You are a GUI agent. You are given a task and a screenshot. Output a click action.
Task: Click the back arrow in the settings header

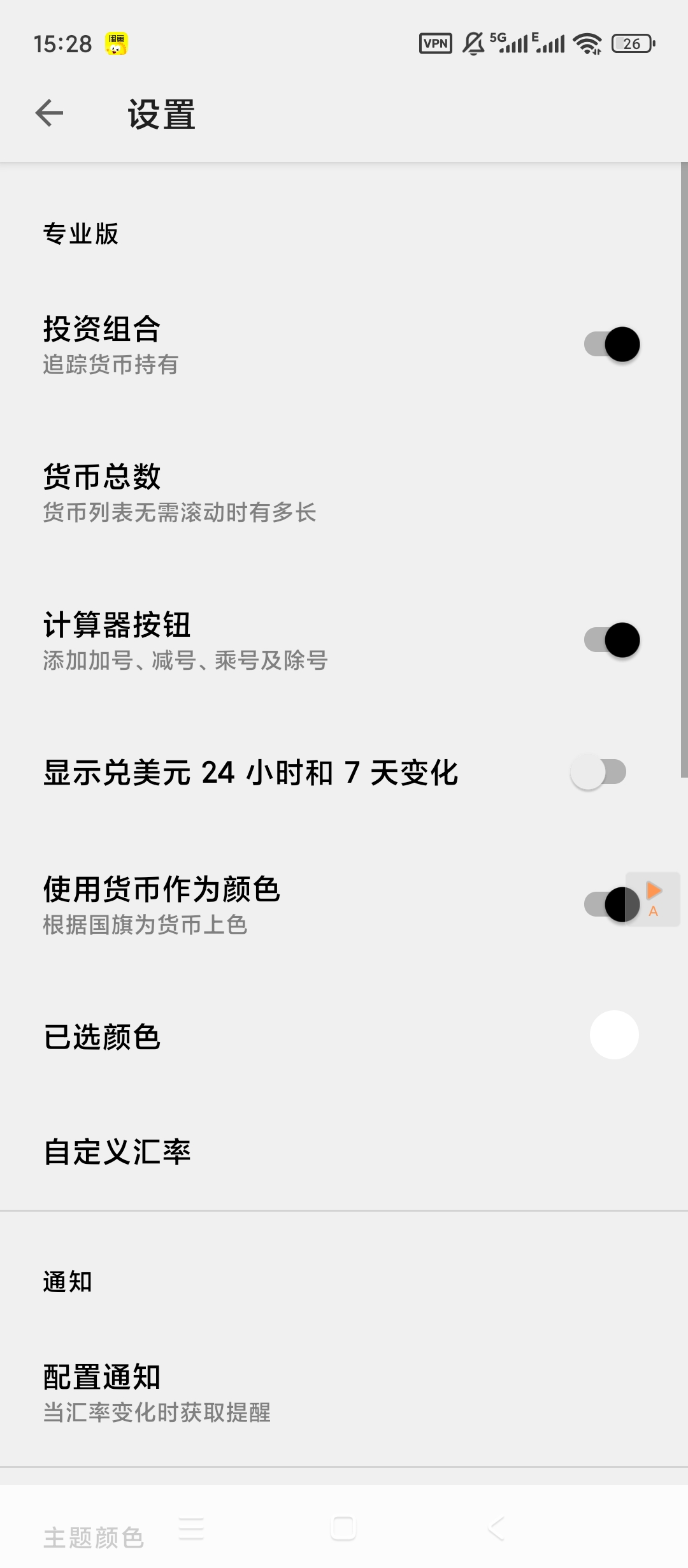pyautogui.click(x=50, y=113)
